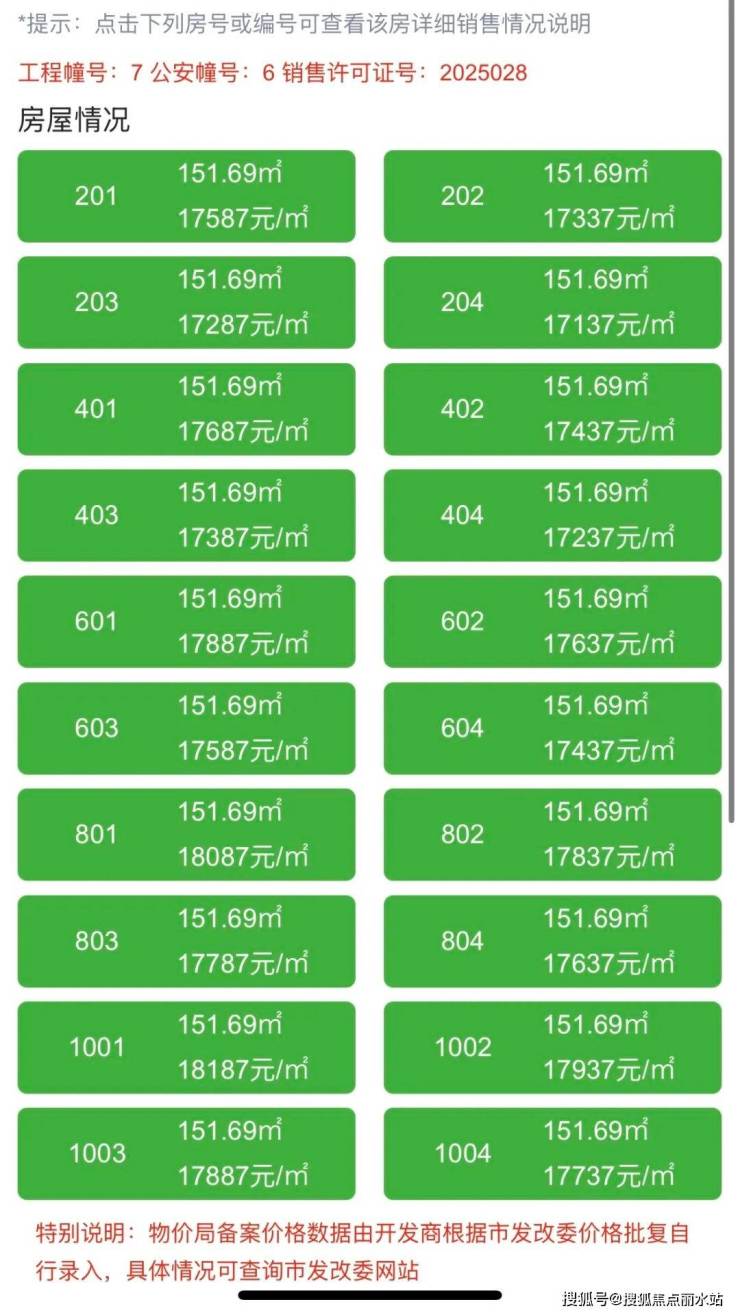Open details for room 201

click(x=186, y=196)
